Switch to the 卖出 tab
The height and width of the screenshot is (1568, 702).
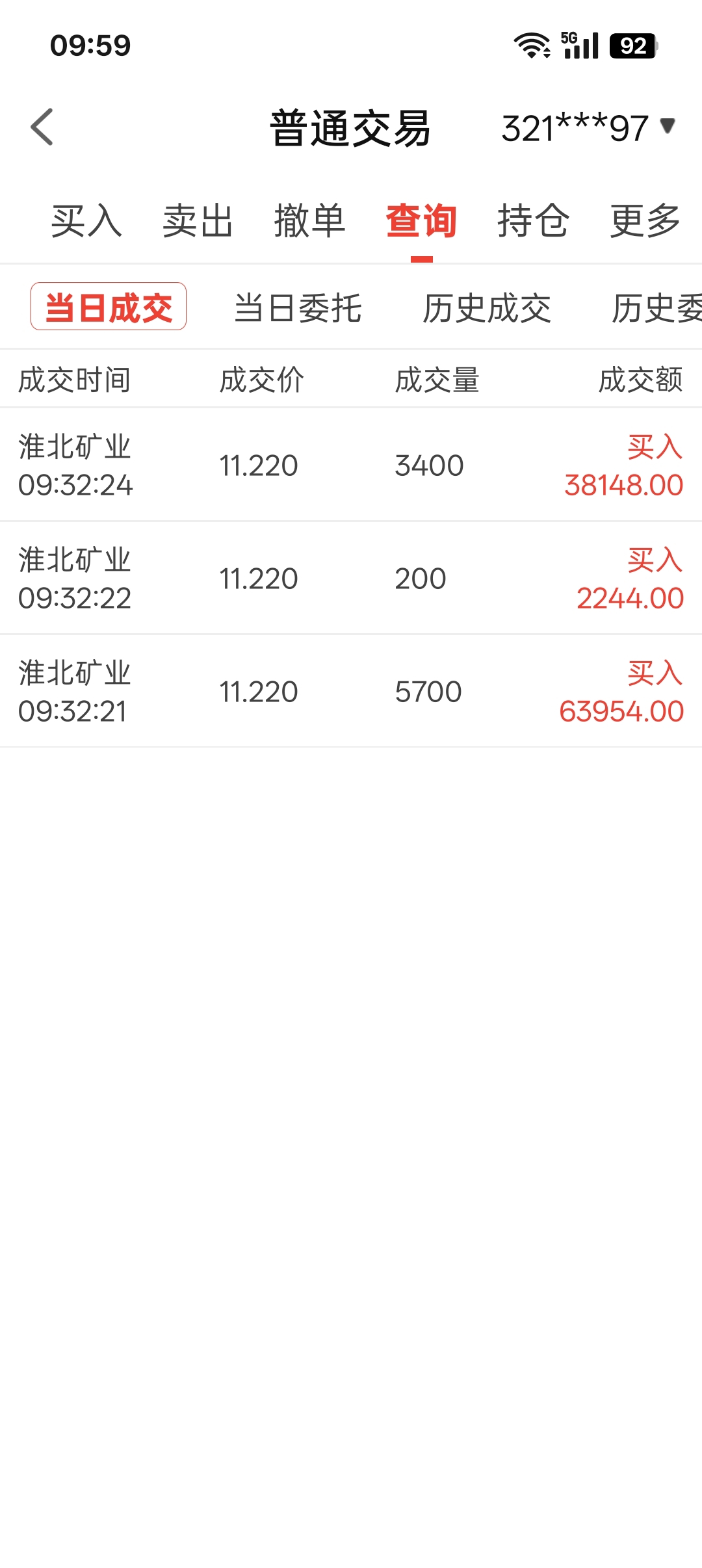pos(198,220)
